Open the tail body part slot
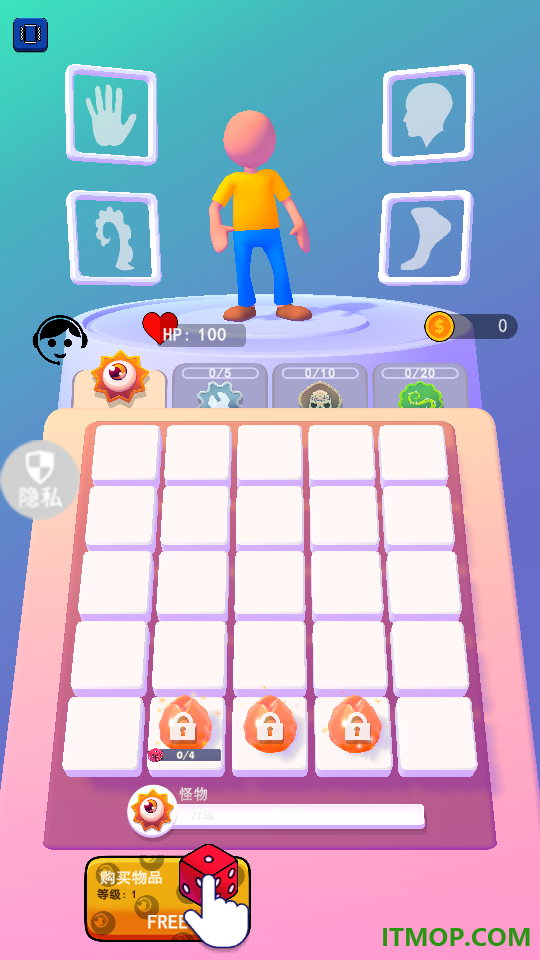The image size is (540, 960). 114,238
